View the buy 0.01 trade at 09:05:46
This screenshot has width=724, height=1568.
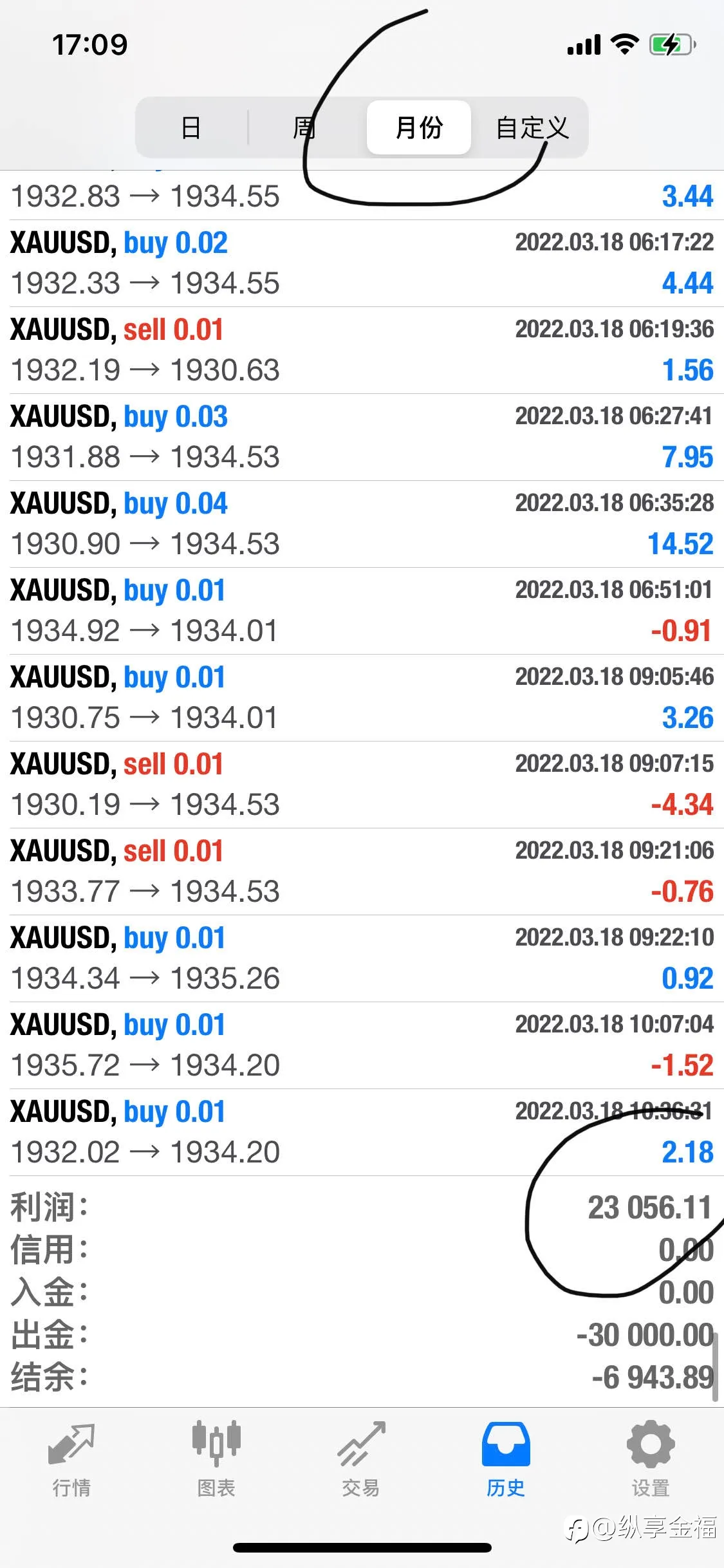362,698
